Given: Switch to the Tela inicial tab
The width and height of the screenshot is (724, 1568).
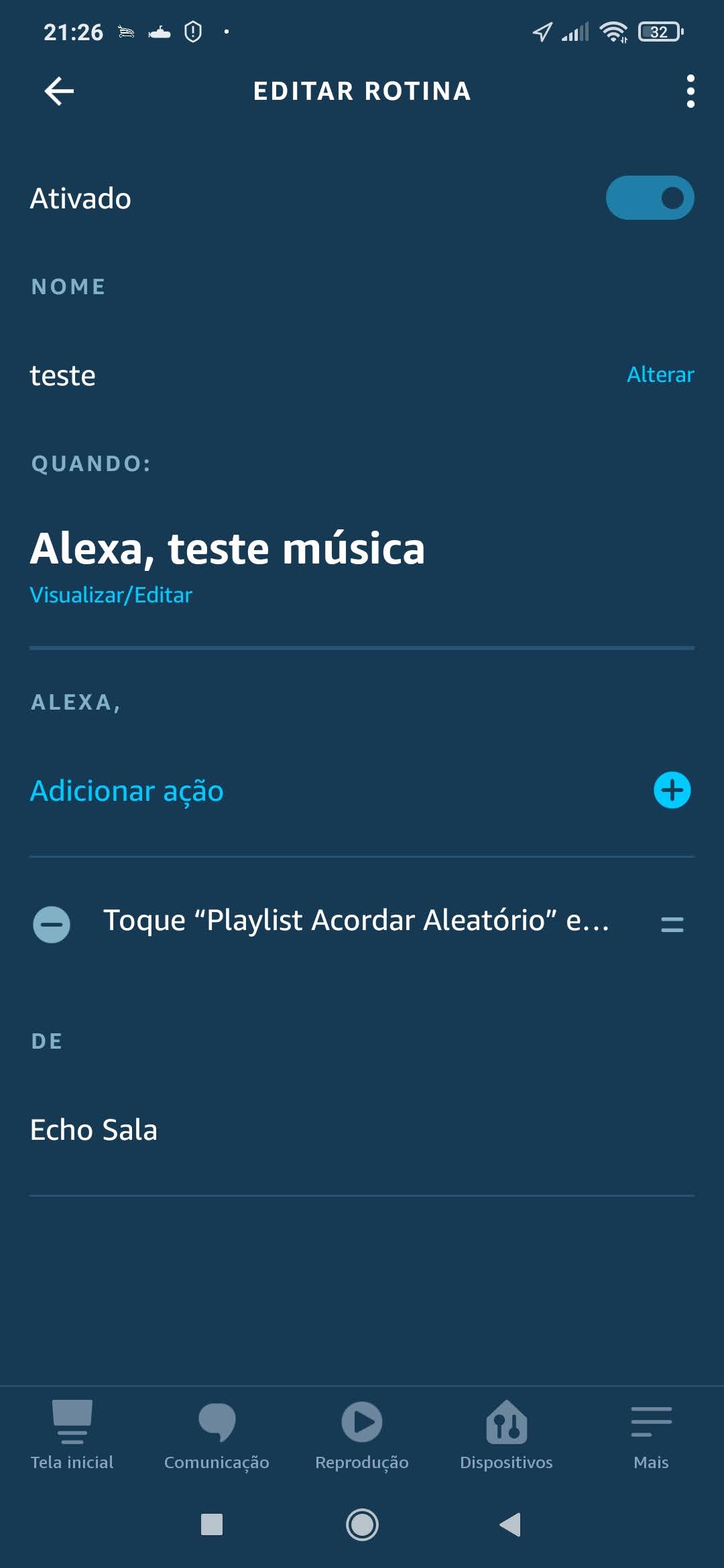Looking at the screenshot, I should (72, 1434).
